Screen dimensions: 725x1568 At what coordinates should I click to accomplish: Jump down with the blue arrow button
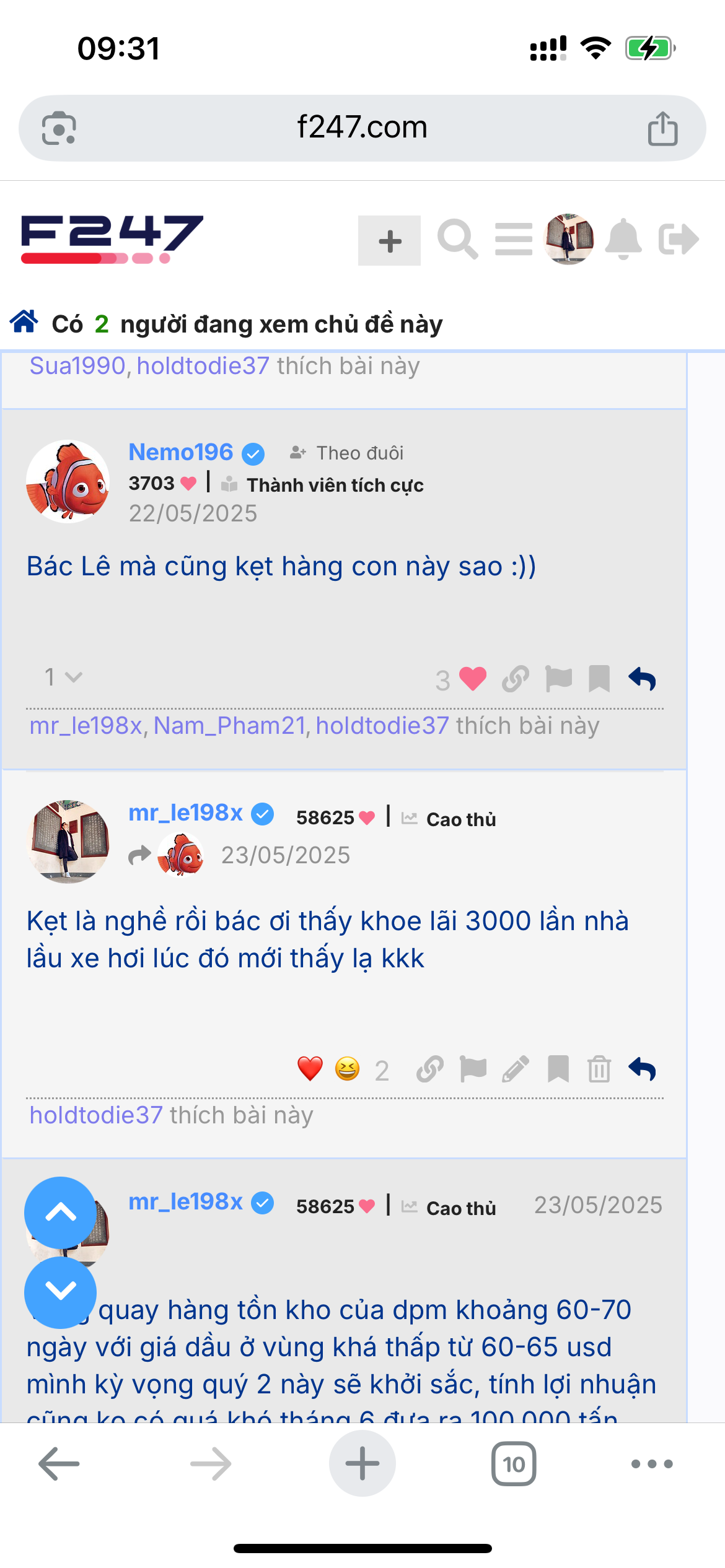[60, 1292]
